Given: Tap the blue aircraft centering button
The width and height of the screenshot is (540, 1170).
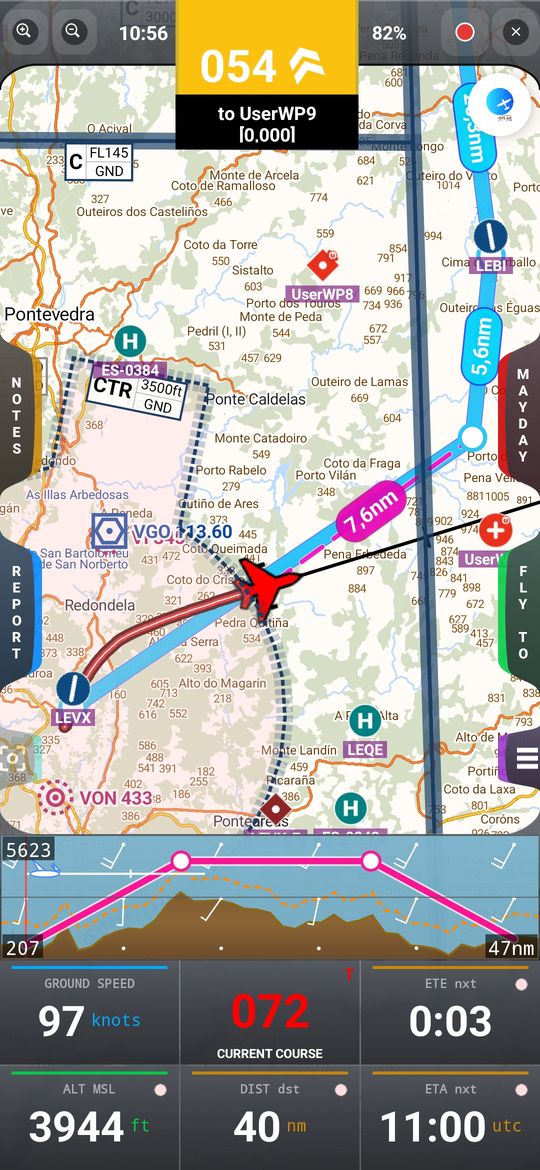Looking at the screenshot, I should point(503,102).
